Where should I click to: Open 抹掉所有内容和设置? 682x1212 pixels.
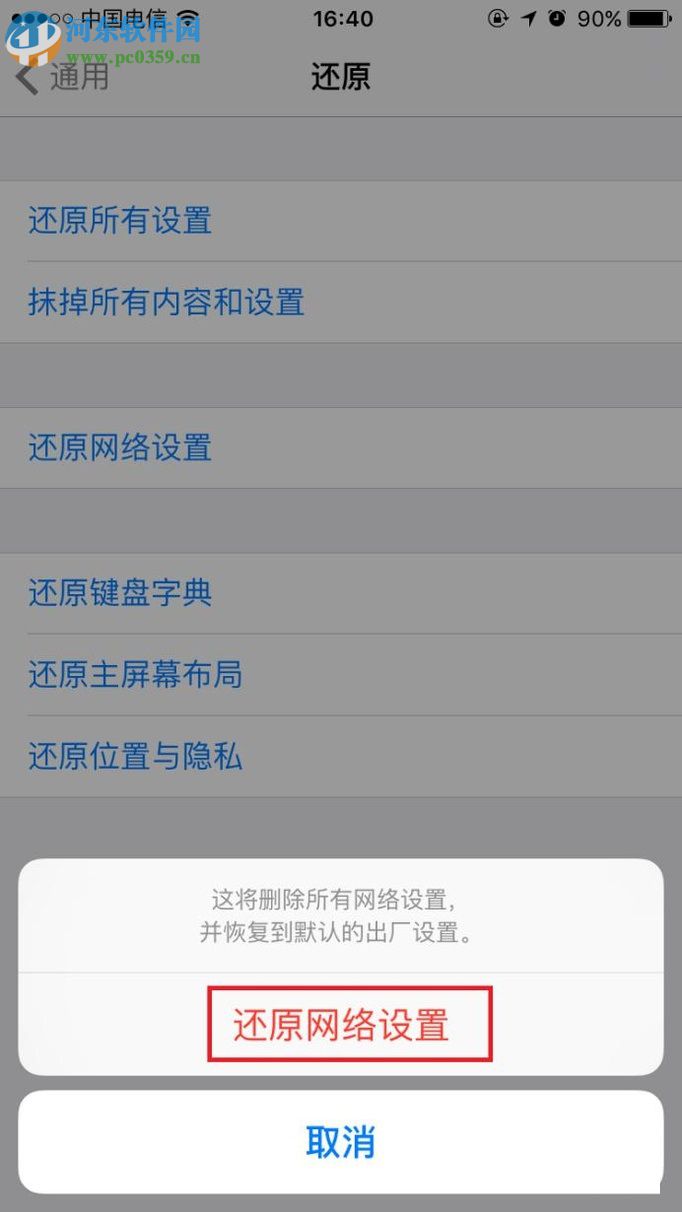click(x=166, y=302)
